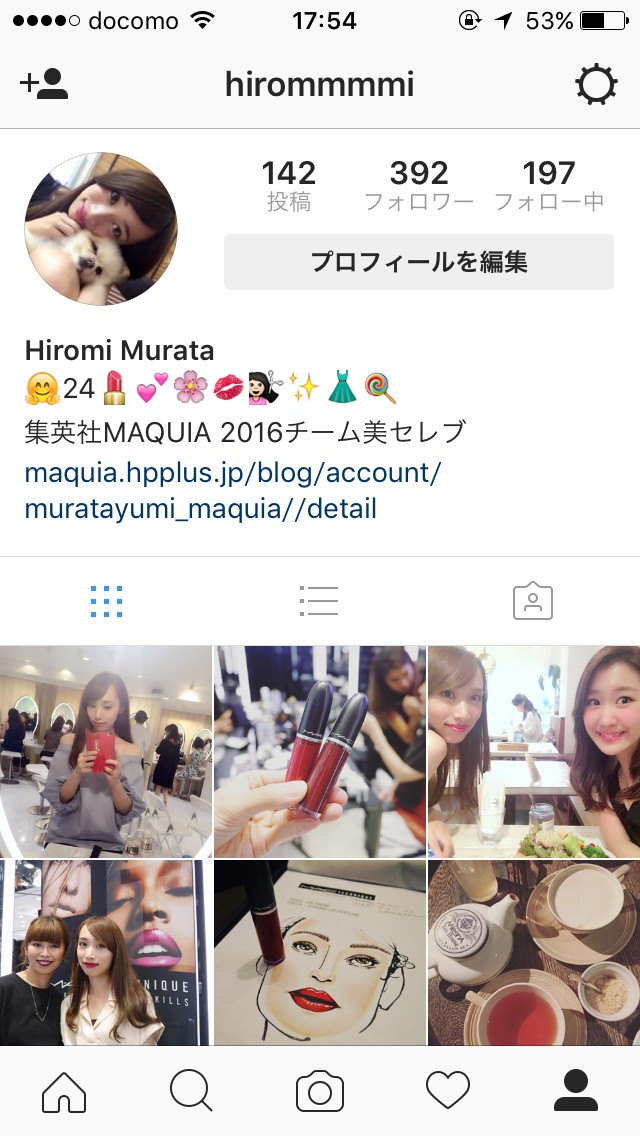Open the camera tab to post
The height and width of the screenshot is (1136, 640).
pos(320,1091)
